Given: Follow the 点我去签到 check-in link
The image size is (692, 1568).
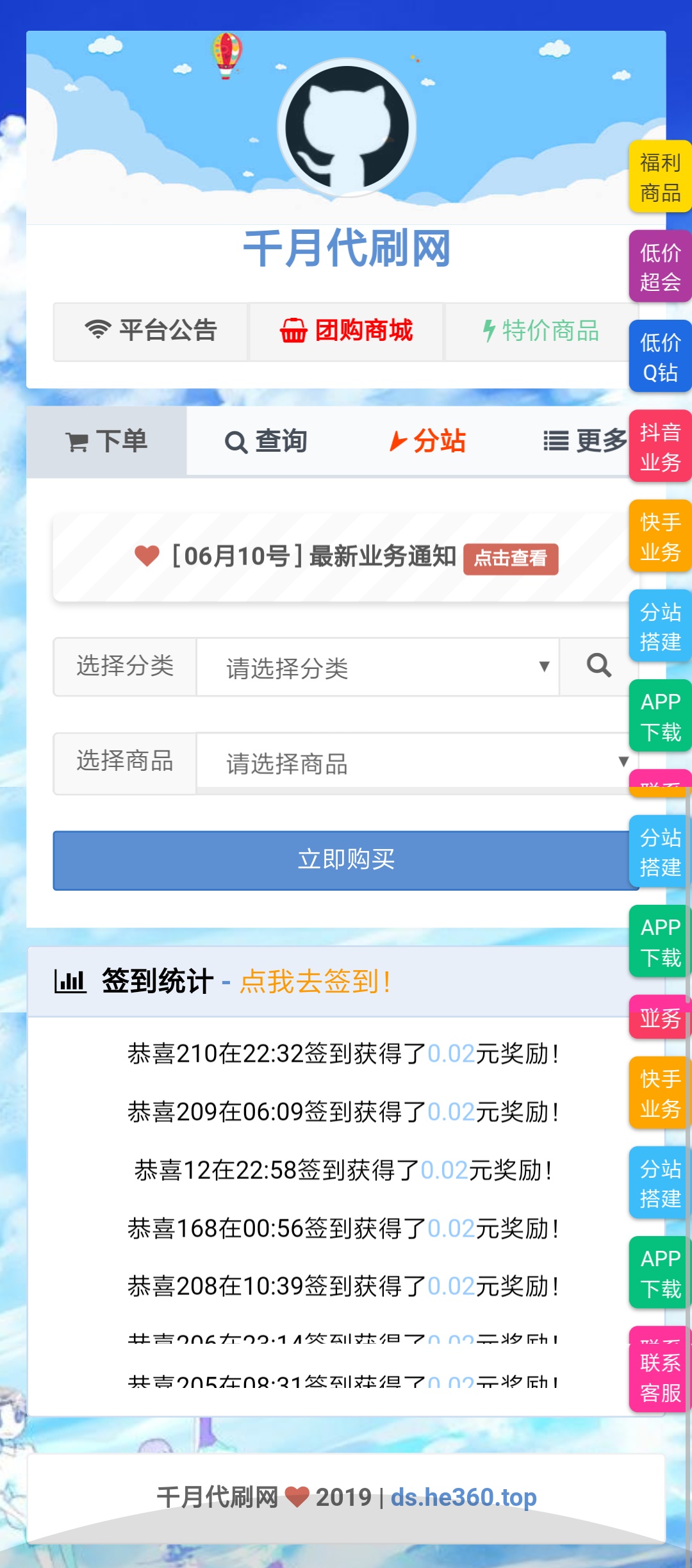Looking at the screenshot, I should (x=315, y=982).
